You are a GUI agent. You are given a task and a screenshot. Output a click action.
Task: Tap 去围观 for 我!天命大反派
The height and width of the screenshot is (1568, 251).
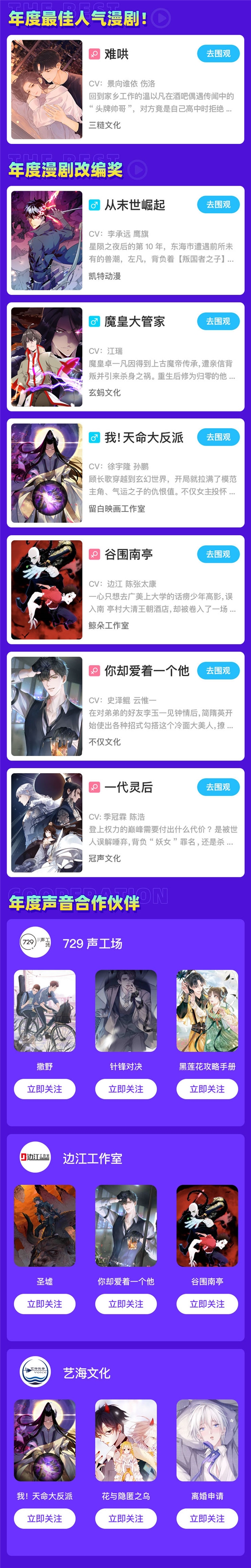point(218,437)
